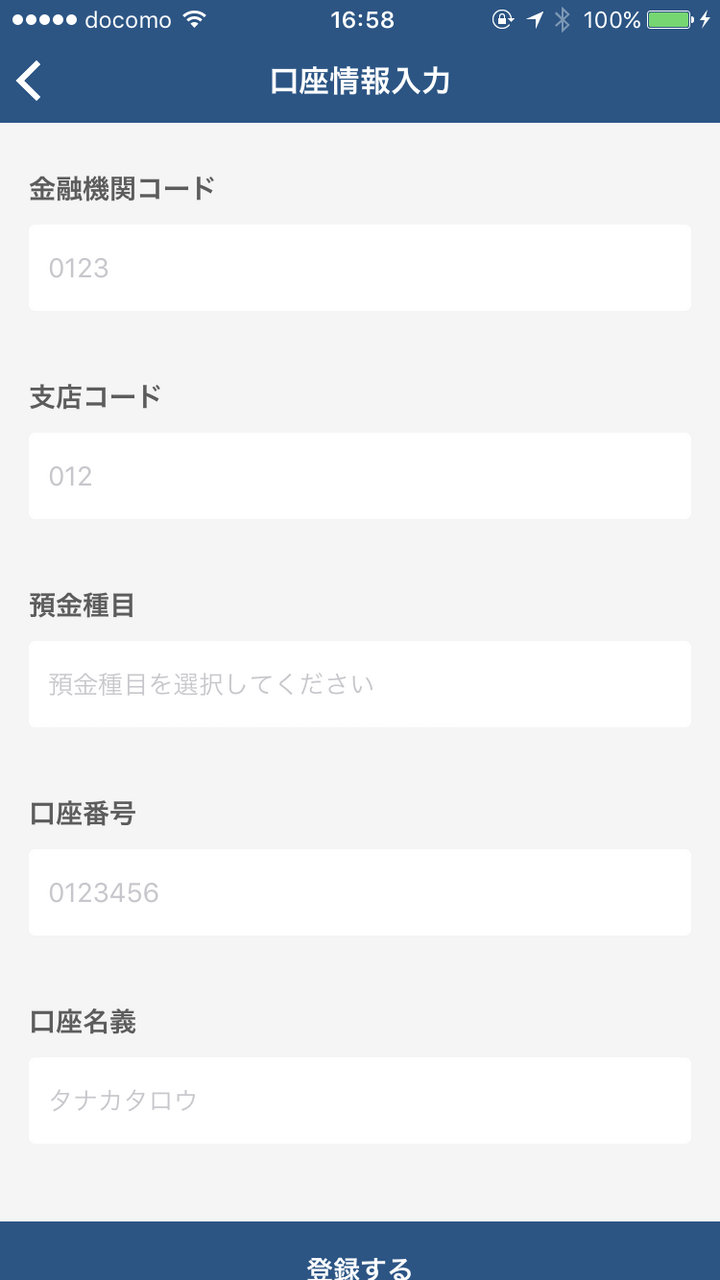The width and height of the screenshot is (720, 1280).
Task: Open the 預金種目 selection picker
Action: [x=360, y=684]
